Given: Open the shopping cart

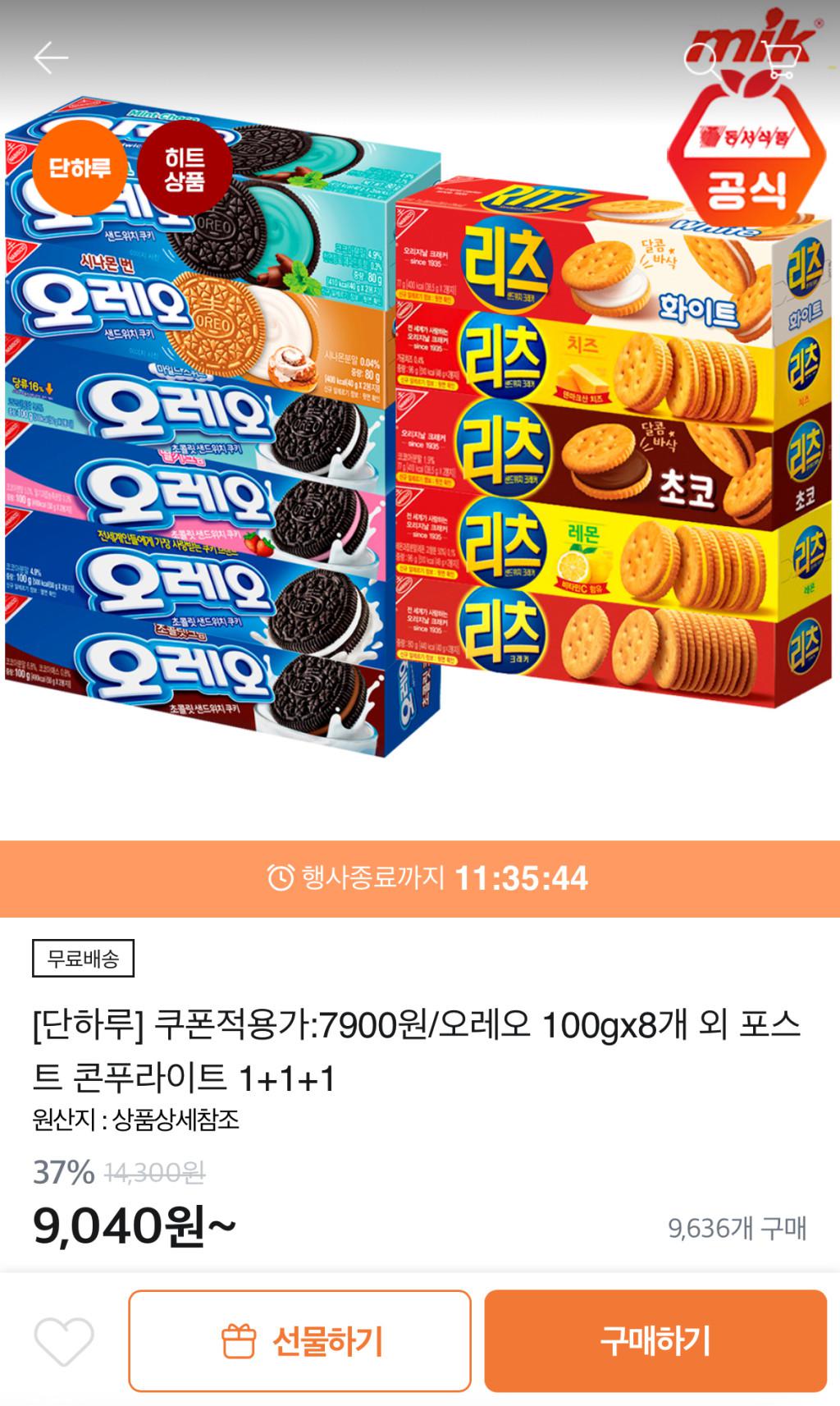Looking at the screenshot, I should click(780, 59).
